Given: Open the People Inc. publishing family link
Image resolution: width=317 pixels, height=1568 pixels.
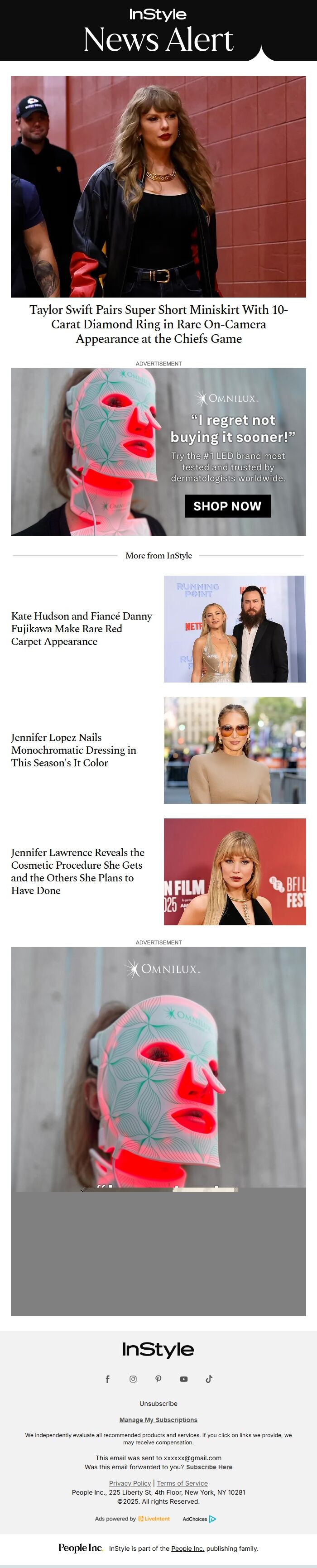Looking at the screenshot, I should (187, 1548).
